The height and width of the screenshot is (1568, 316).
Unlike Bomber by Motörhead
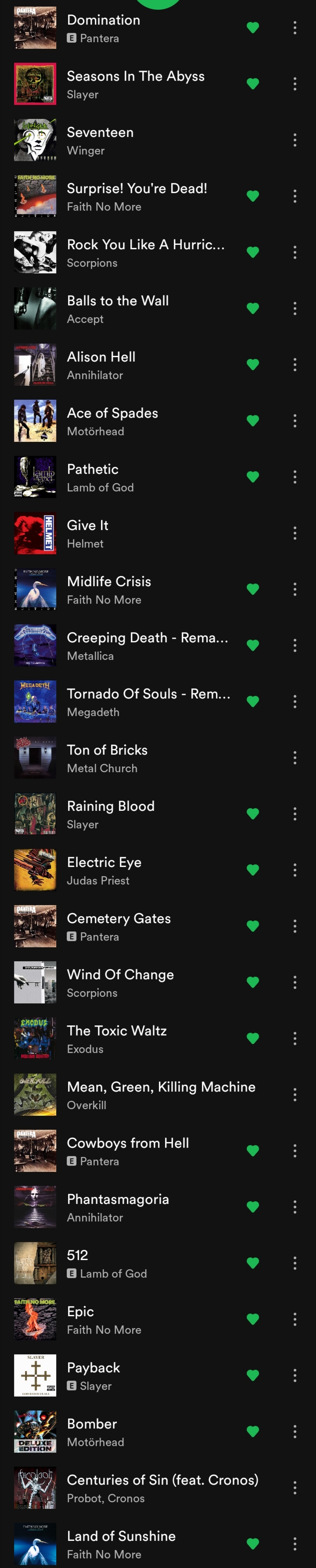[x=253, y=1432]
